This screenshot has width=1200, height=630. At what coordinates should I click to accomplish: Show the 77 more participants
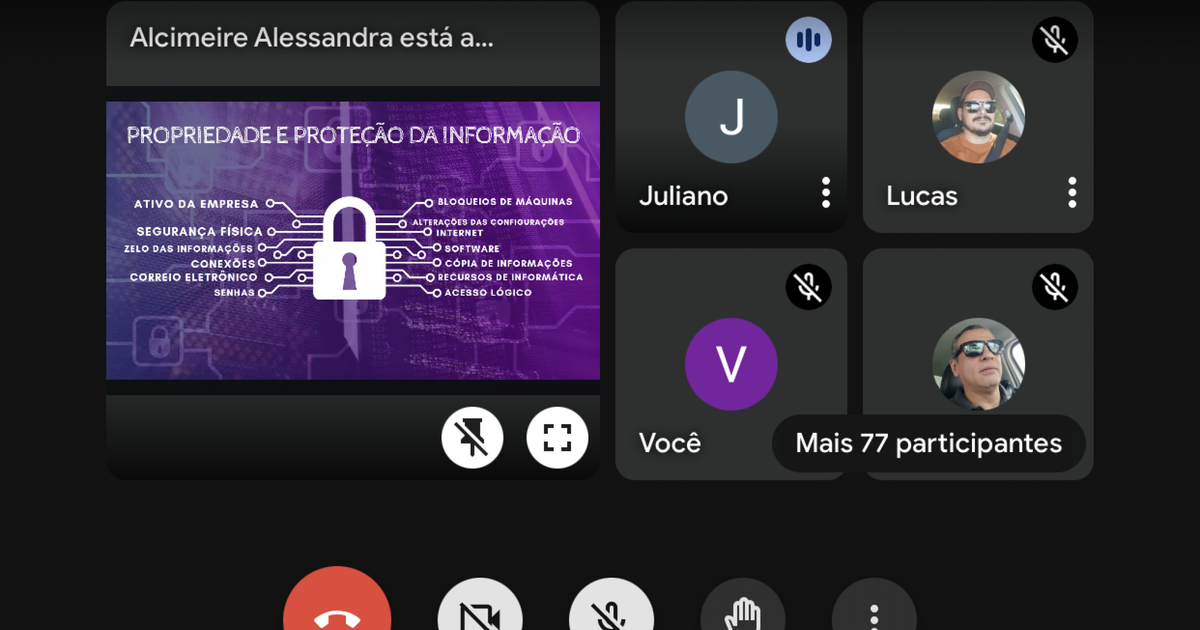(928, 443)
